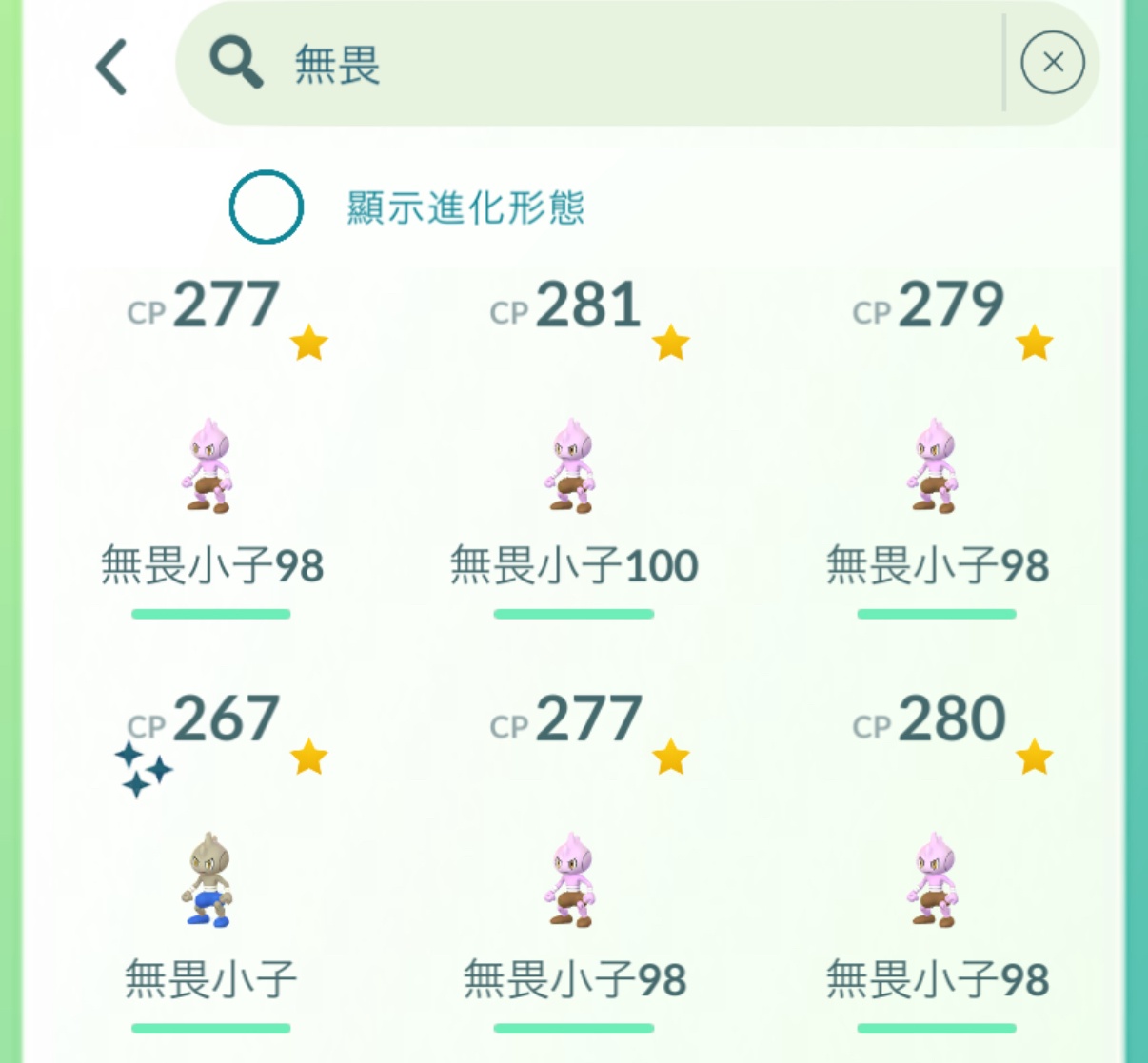This screenshot has height=1063, width=1148.
Task: View the shiny CP 267 無畏小子
Action: (209, 880)
